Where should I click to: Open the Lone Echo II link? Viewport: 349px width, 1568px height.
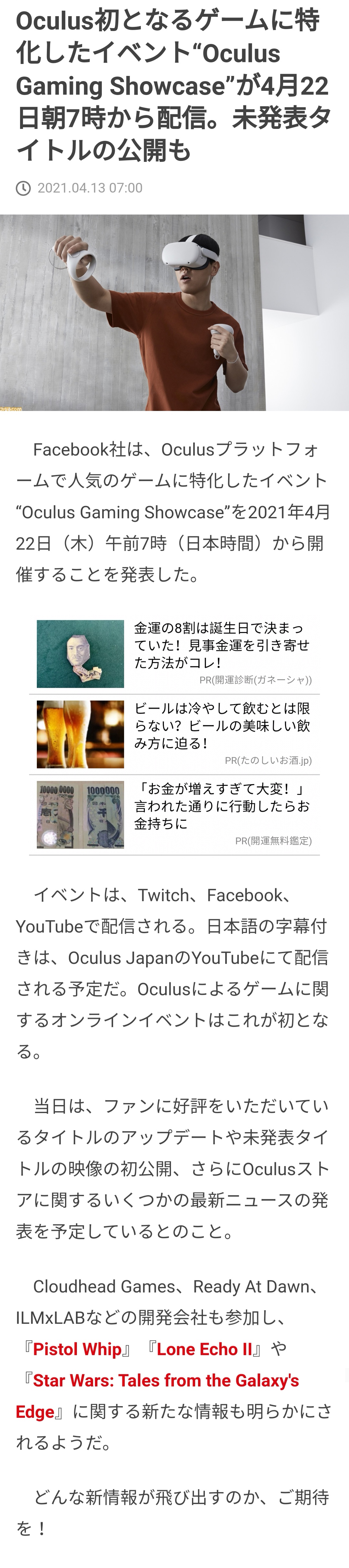204,1350
